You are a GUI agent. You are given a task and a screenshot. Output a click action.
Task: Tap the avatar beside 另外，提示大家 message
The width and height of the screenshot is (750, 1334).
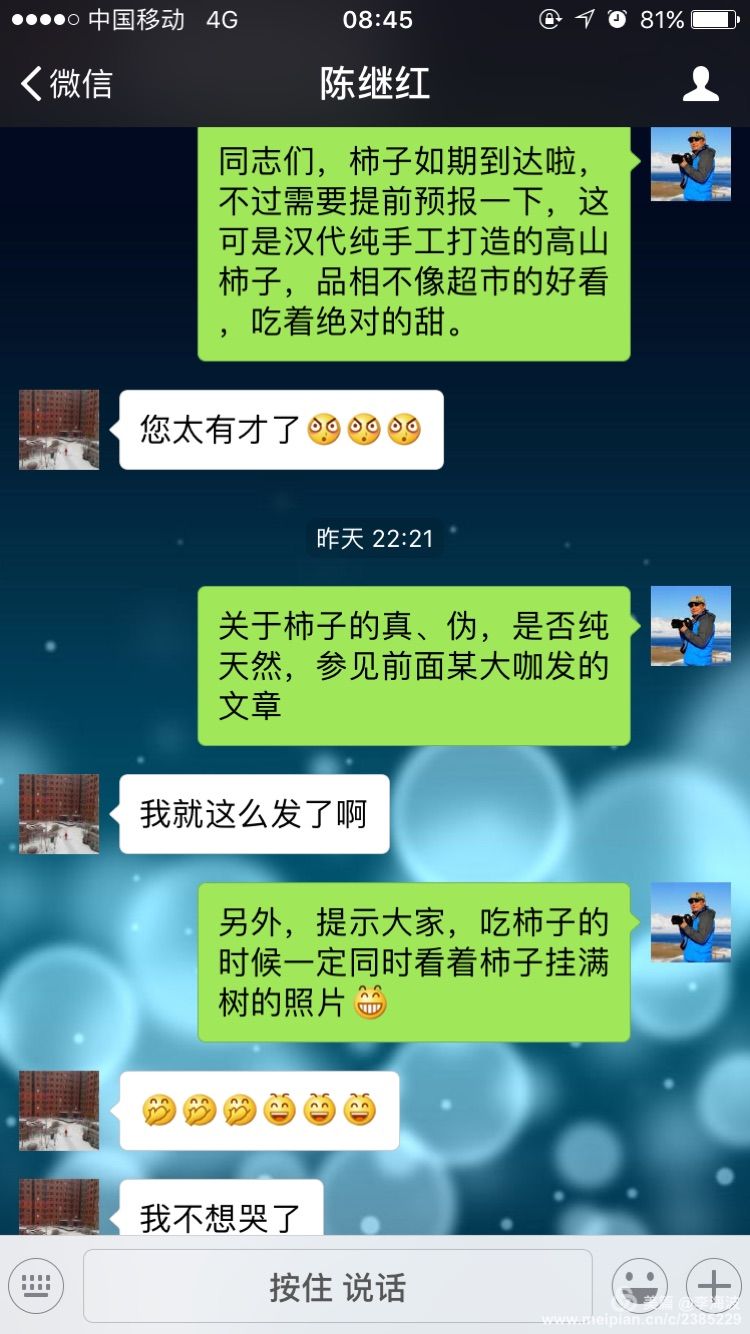click(x=690, y=923)
